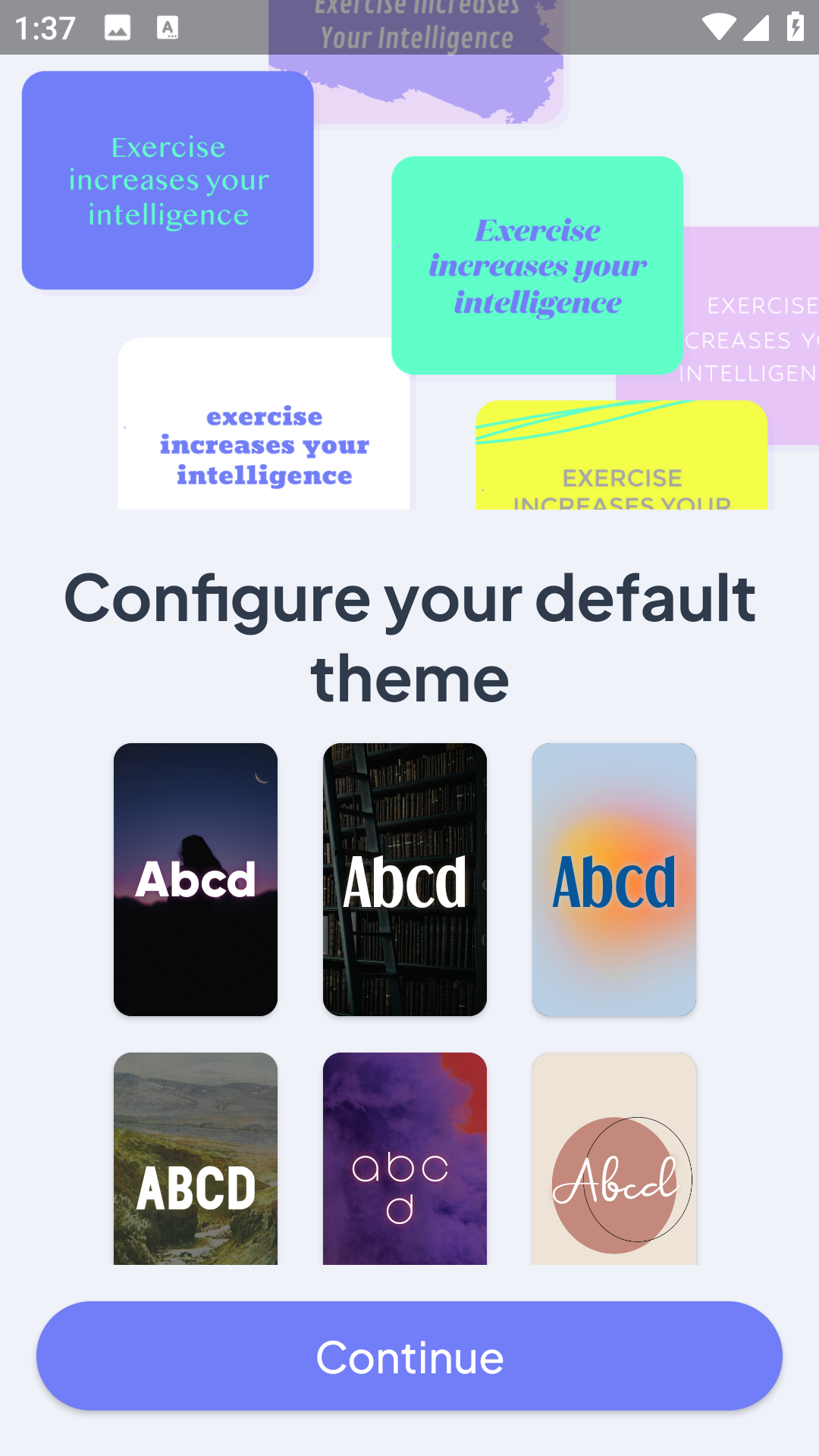Choose the purple clouds theme
The height and width of the screenshot is (1456, 819).
405,1158
